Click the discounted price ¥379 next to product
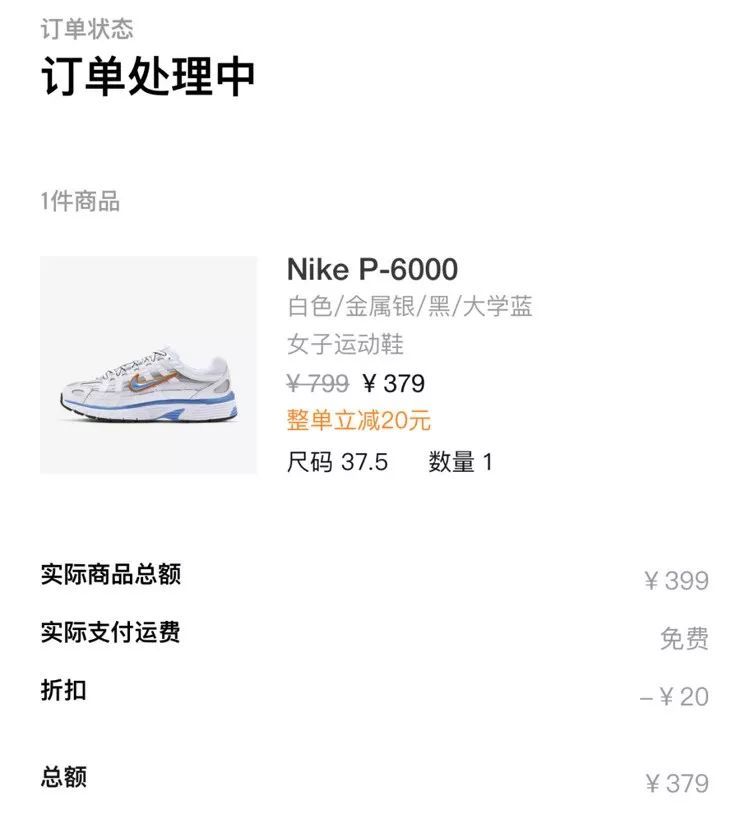750x822 pixels. pyautogui.click(x=394, y=382)
